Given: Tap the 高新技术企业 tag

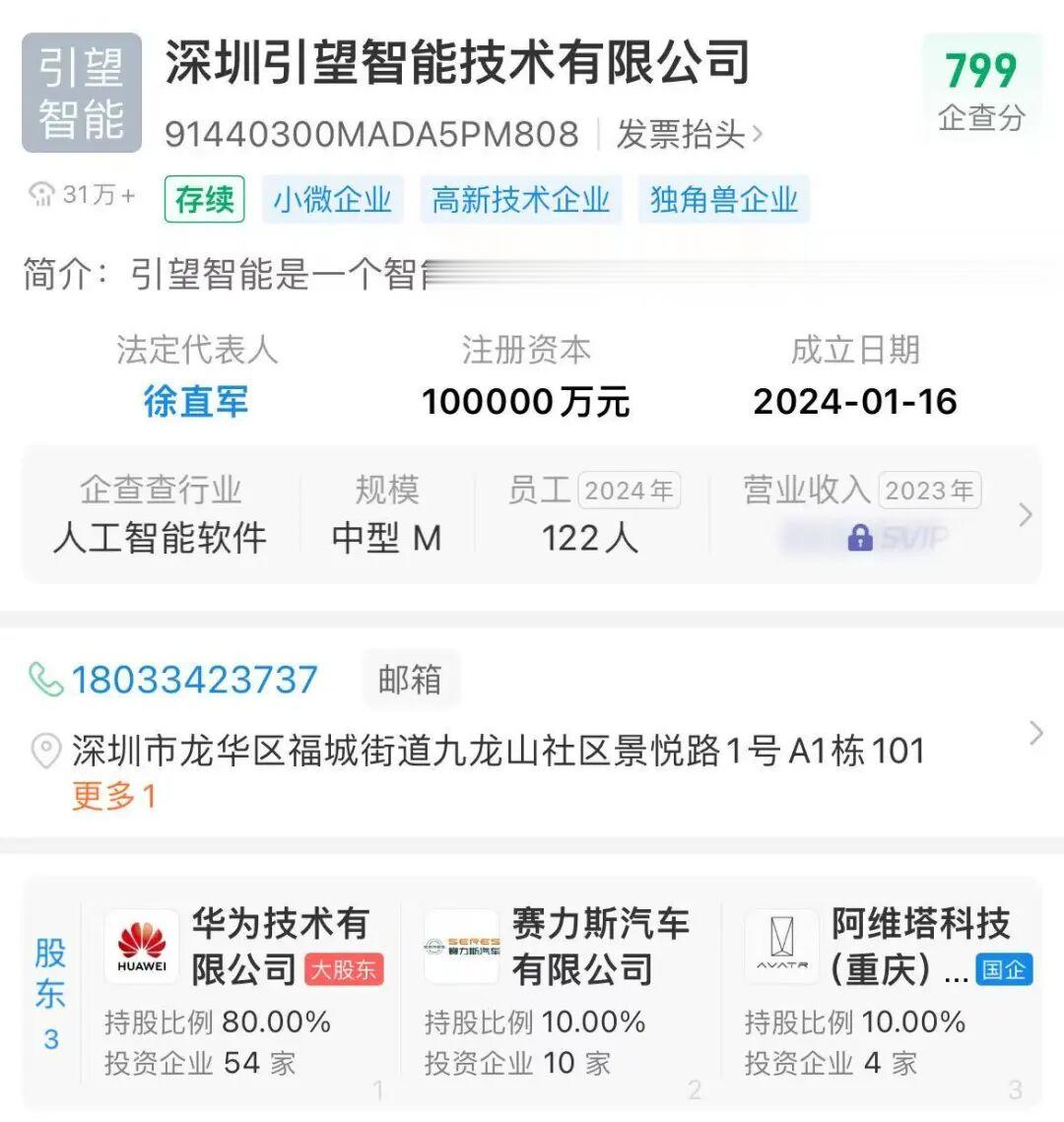Looking at the screenshot, I should click(x=521, y=200).
